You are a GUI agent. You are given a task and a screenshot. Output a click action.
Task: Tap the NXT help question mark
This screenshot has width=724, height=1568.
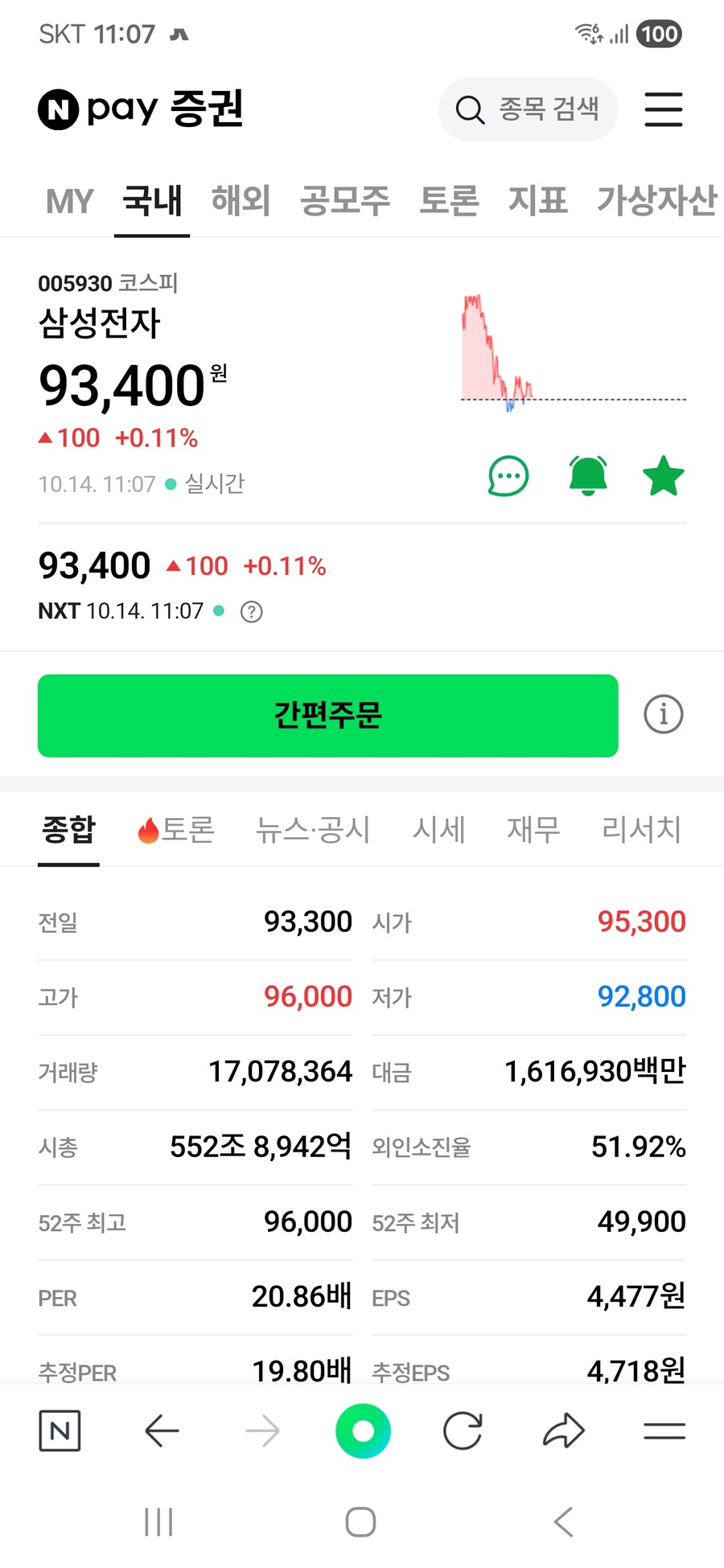click(x=252, y=612)
